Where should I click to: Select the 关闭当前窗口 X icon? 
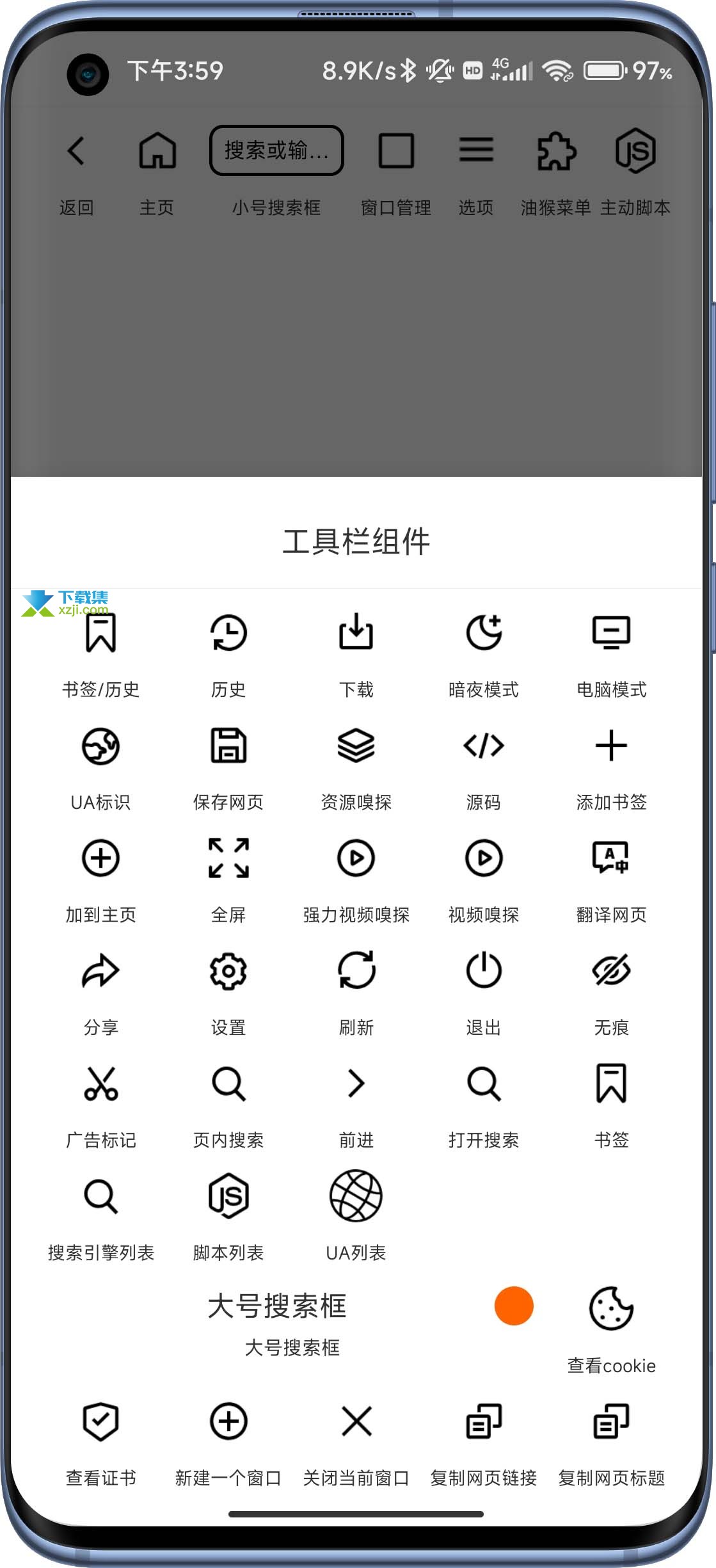356,1421
